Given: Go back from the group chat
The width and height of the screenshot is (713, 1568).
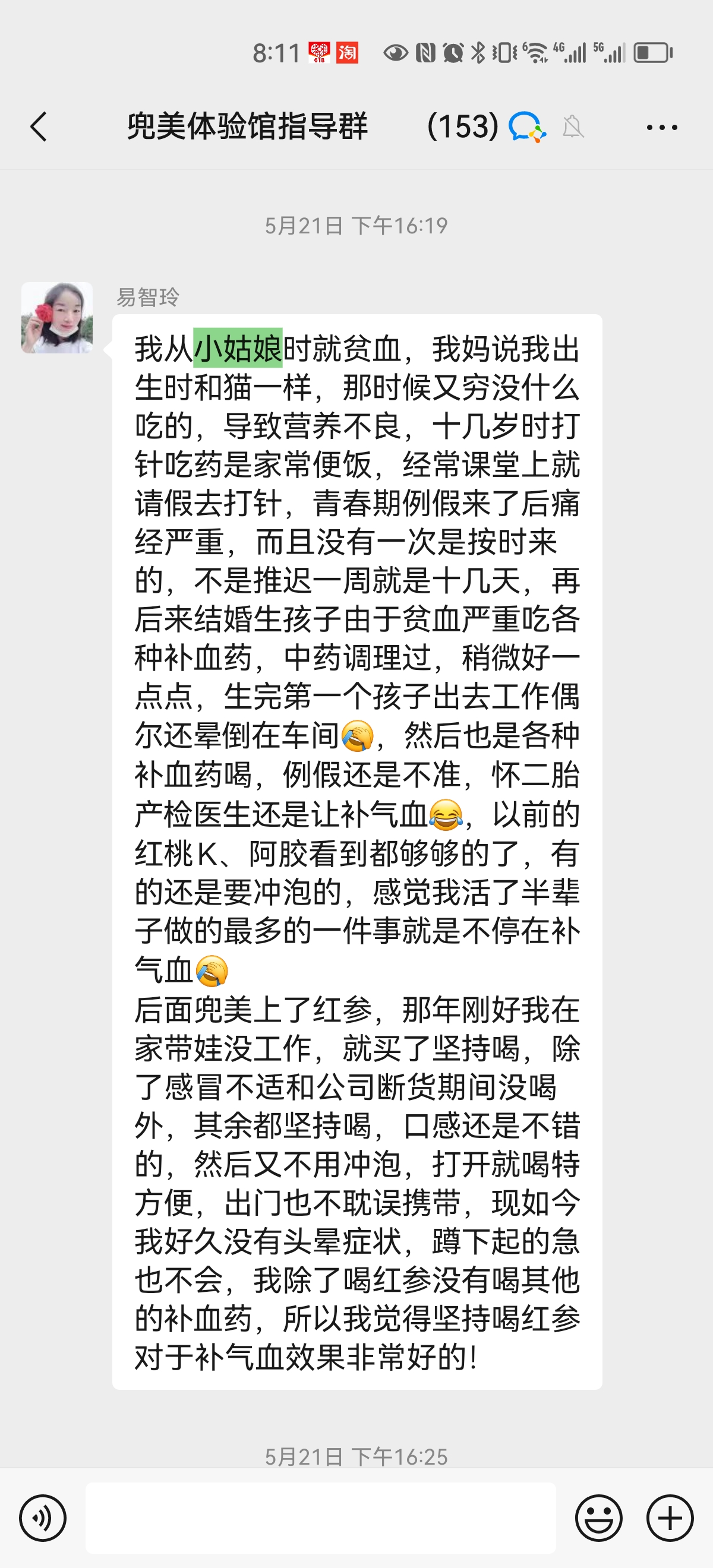Looking at the screenshot, I should pos(39,127).
